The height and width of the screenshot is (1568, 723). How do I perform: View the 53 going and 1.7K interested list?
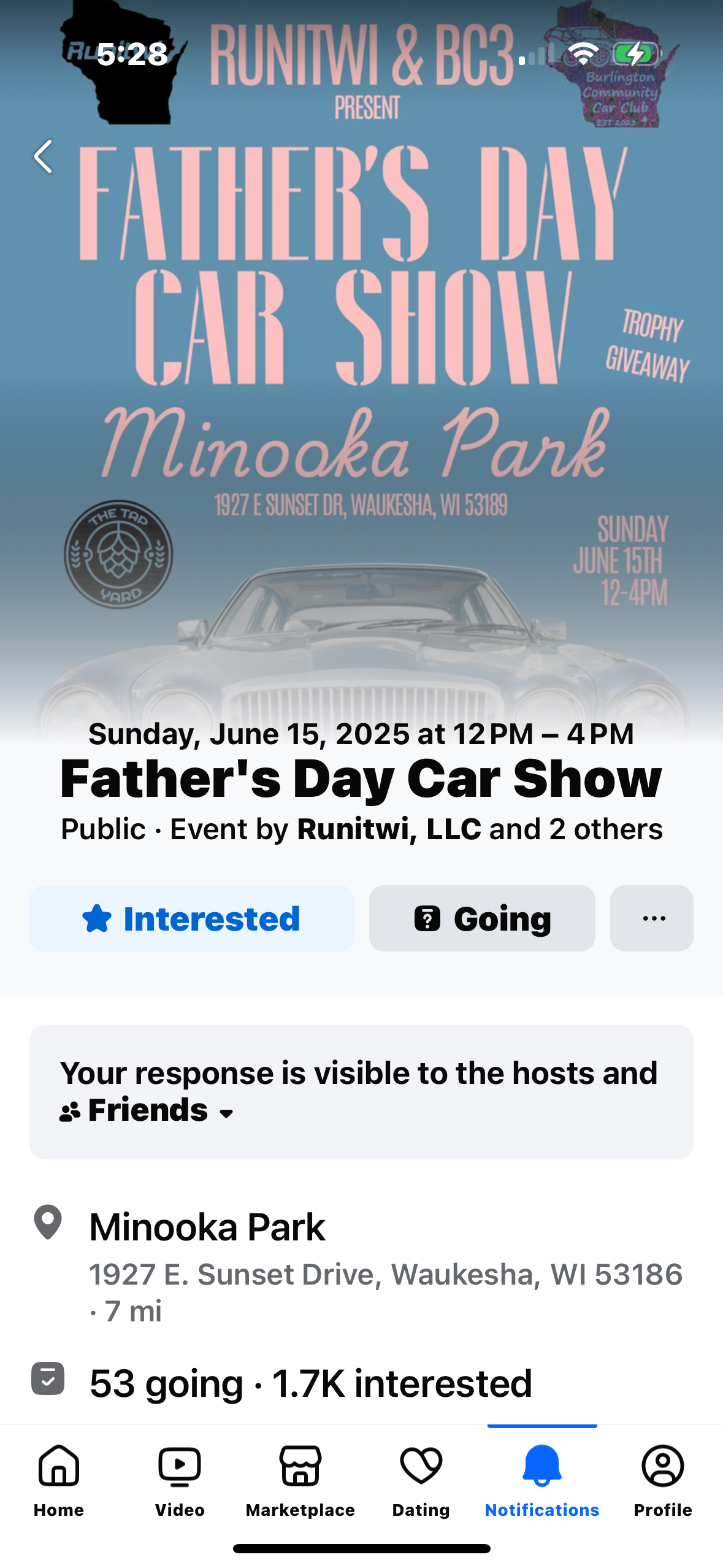coord(310,1384)
